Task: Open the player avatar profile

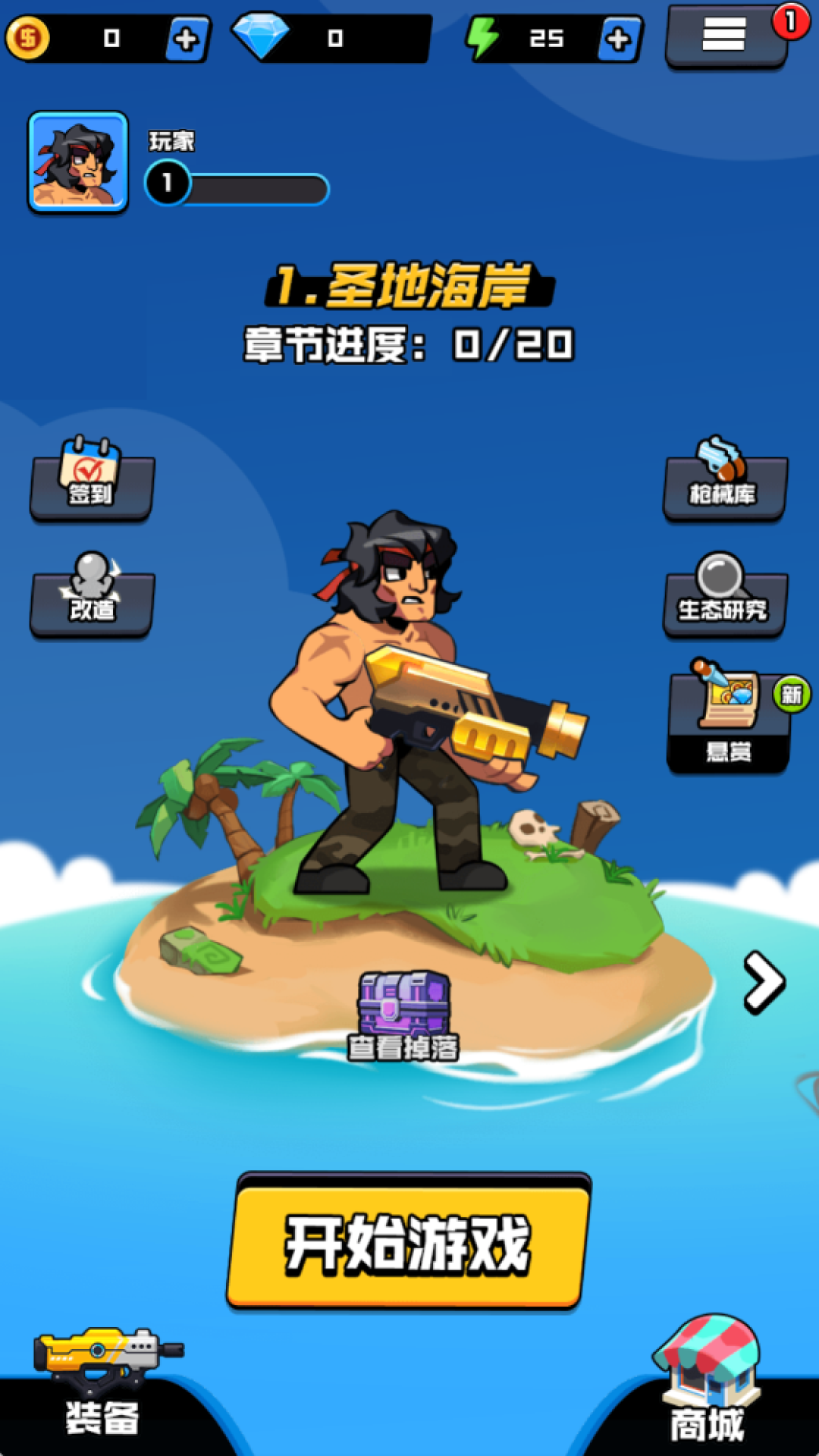Action: pyautogui.click(x=78, y=161)
